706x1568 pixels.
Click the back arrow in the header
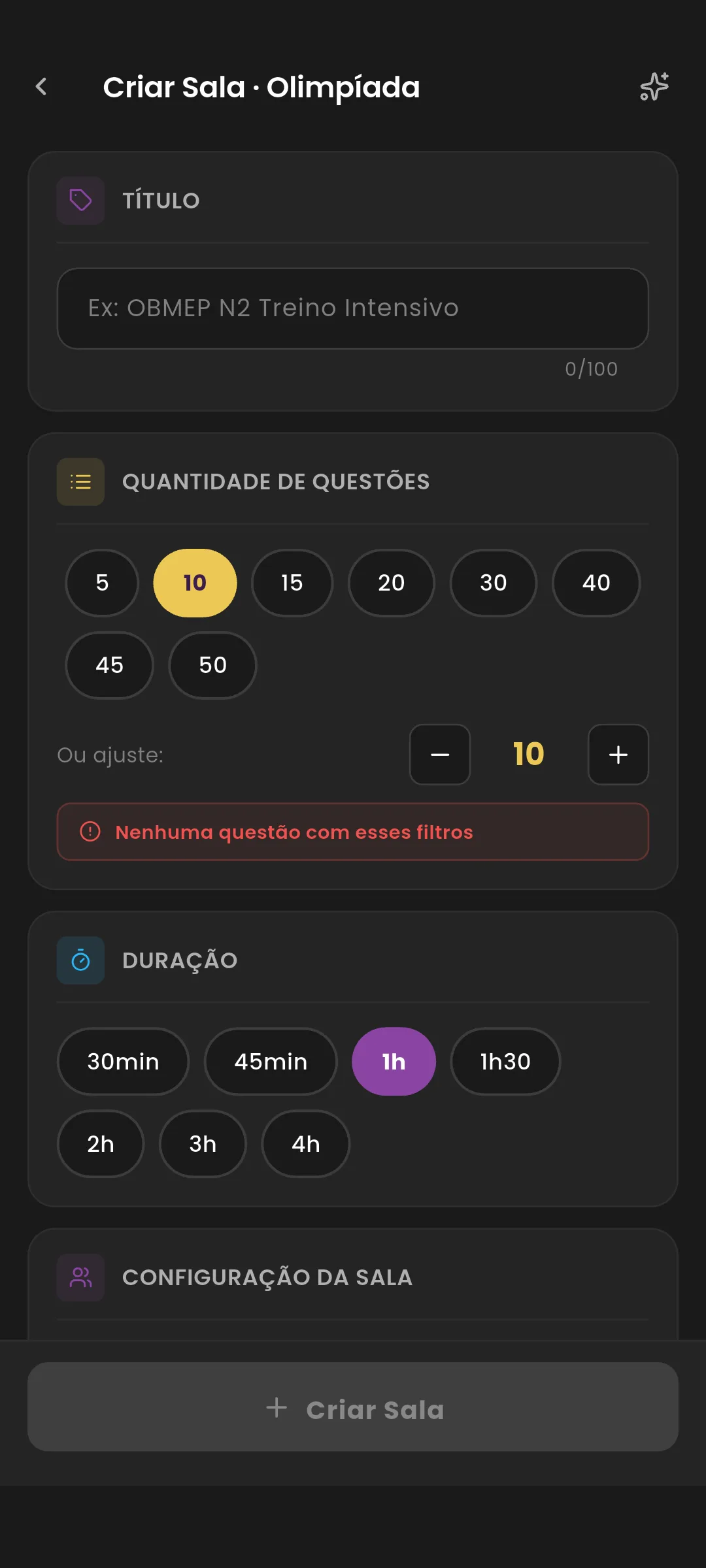point(41,86)
